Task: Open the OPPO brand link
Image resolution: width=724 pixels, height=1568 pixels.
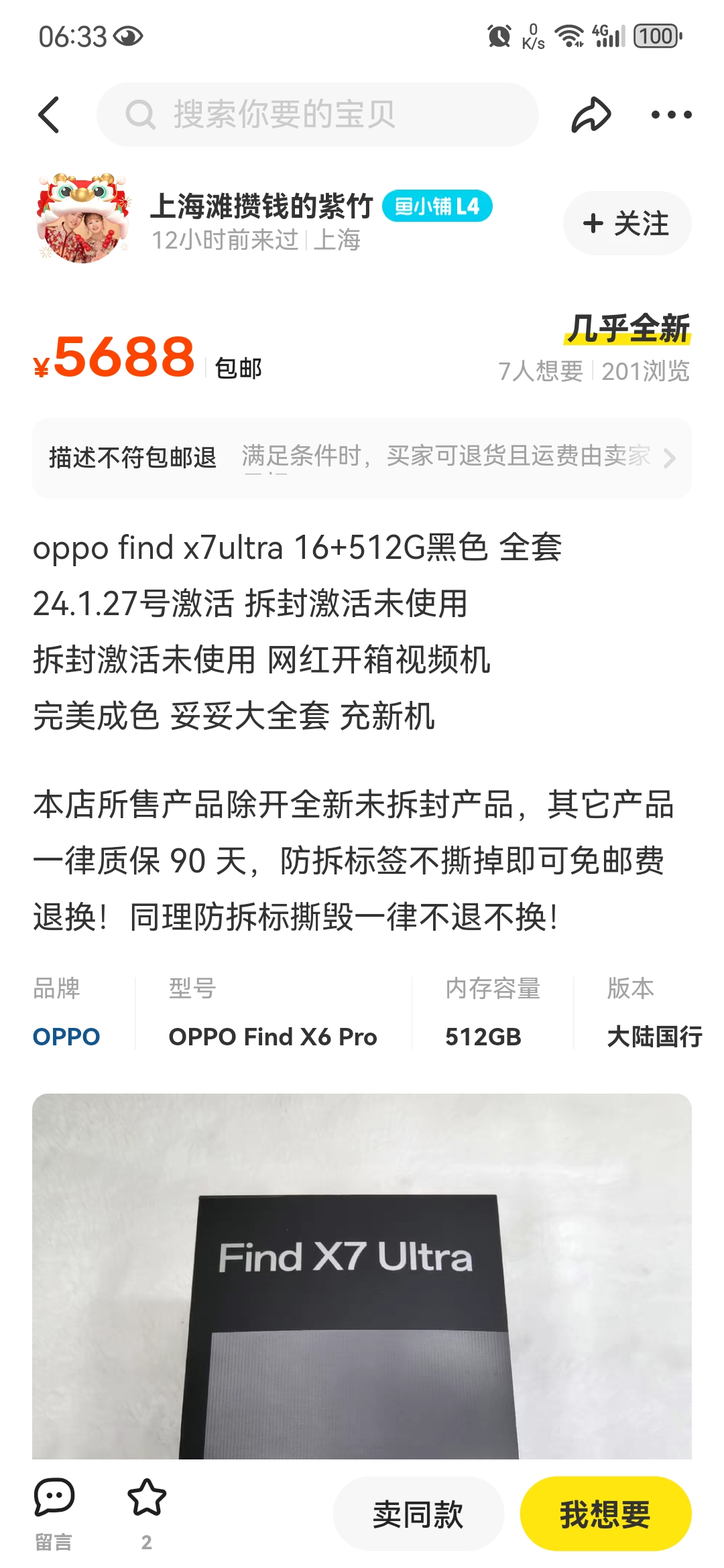Action: (x=66, y=1037)
